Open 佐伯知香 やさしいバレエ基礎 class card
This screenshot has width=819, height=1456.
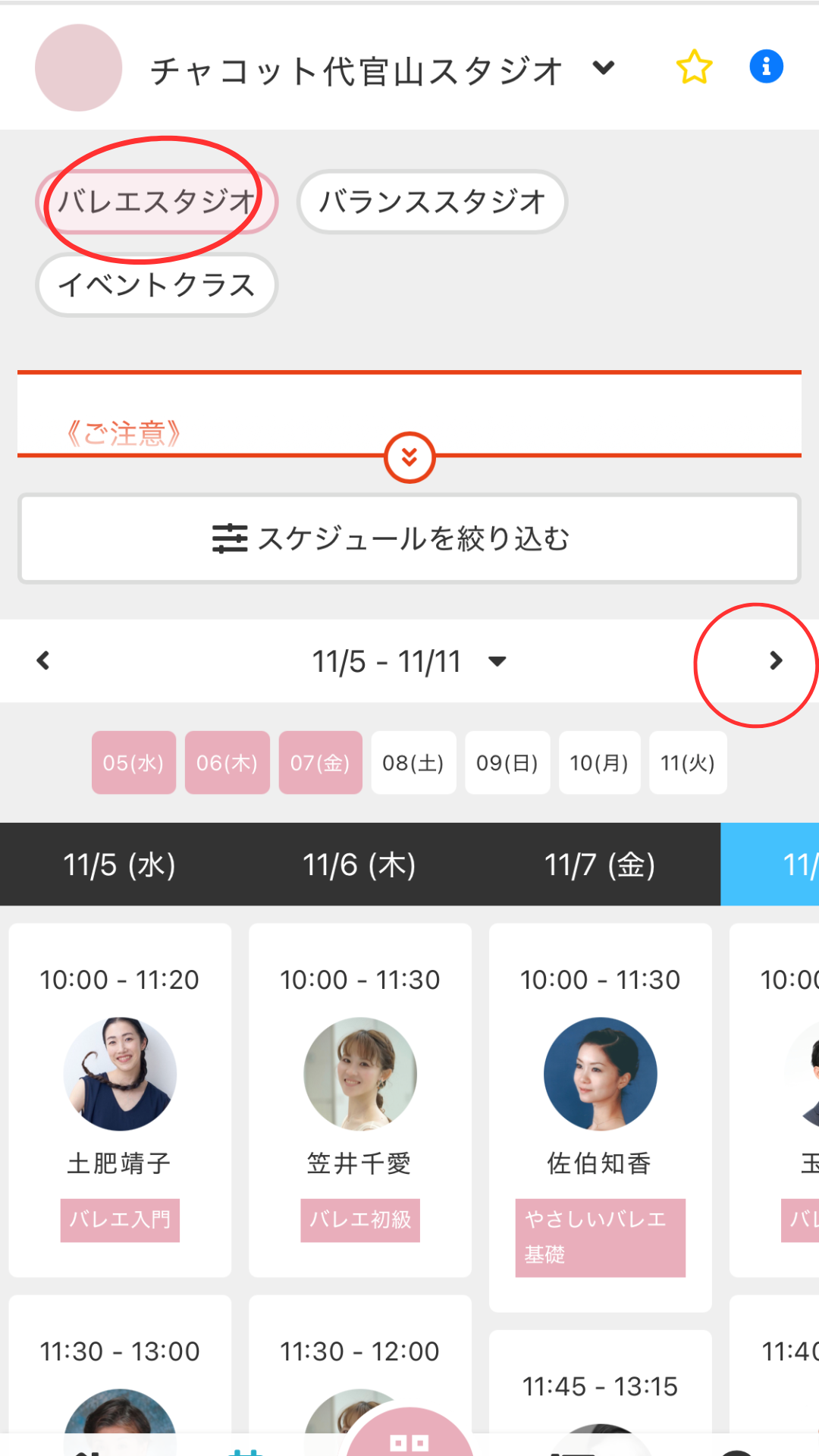pos(600,1115)
